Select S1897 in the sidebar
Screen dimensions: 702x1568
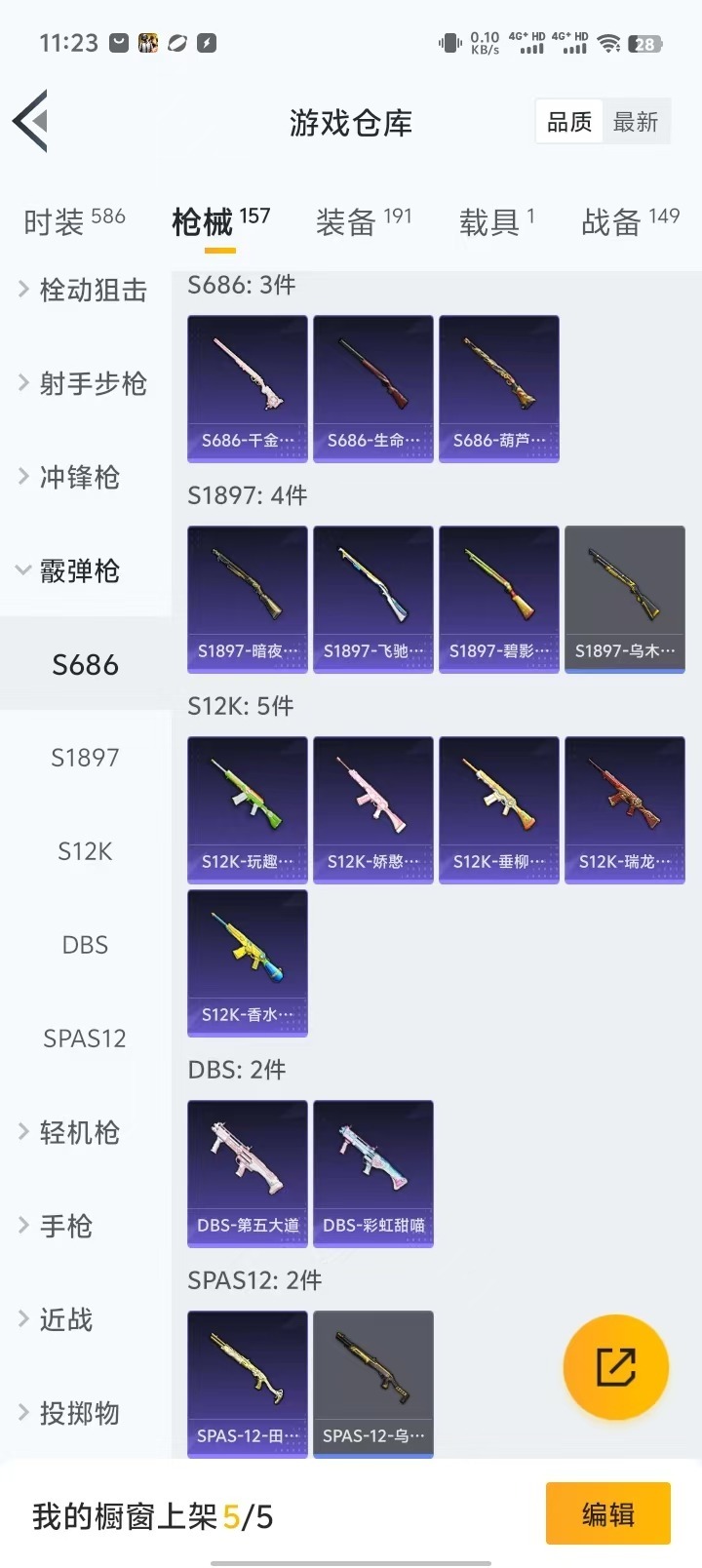tap(85, 758)
